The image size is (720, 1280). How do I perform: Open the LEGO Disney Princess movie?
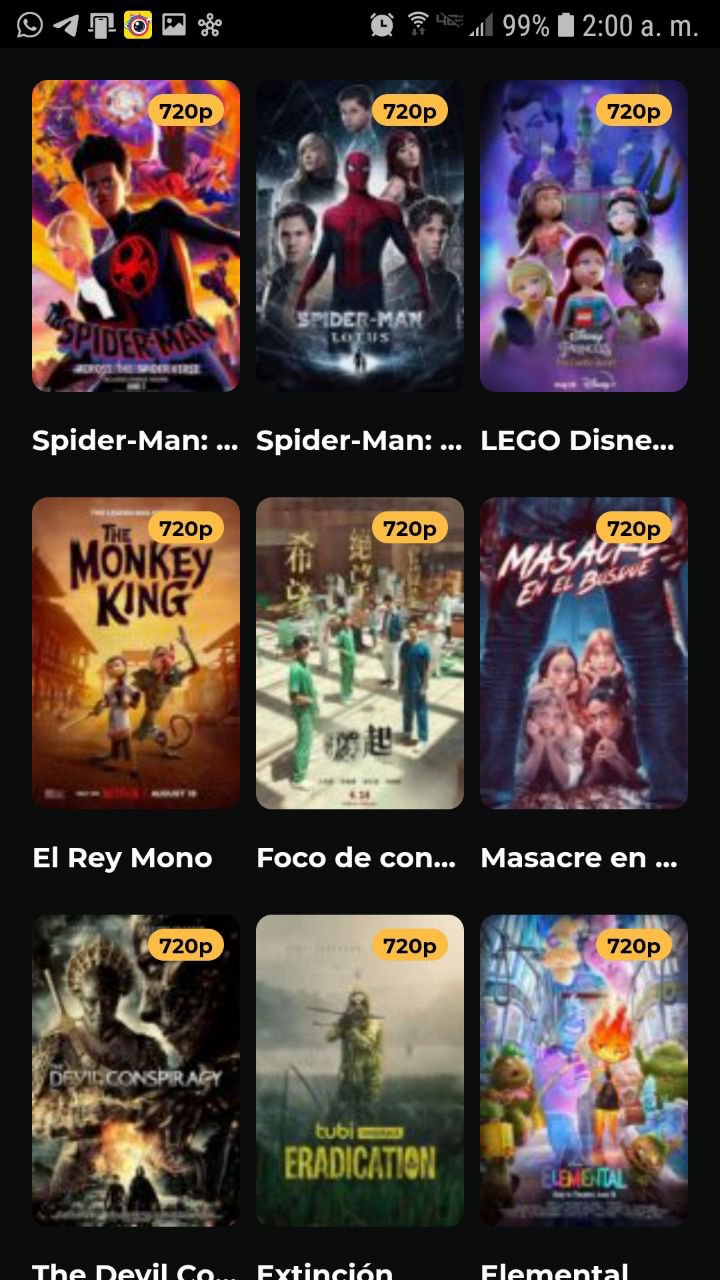pyautogui.click(x=584, y=236)
